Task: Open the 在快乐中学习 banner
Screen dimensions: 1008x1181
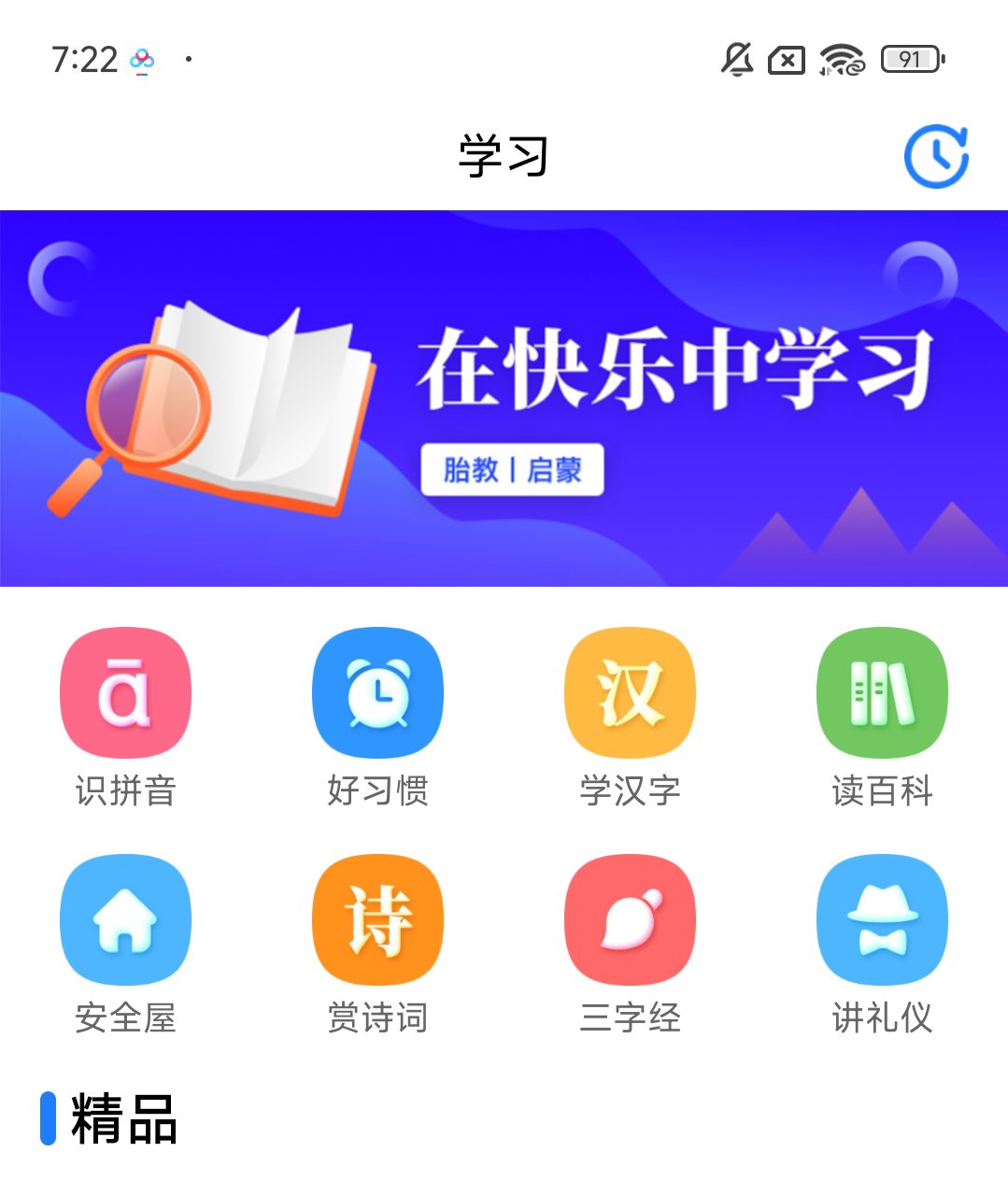Action: [x=504, y=398]
